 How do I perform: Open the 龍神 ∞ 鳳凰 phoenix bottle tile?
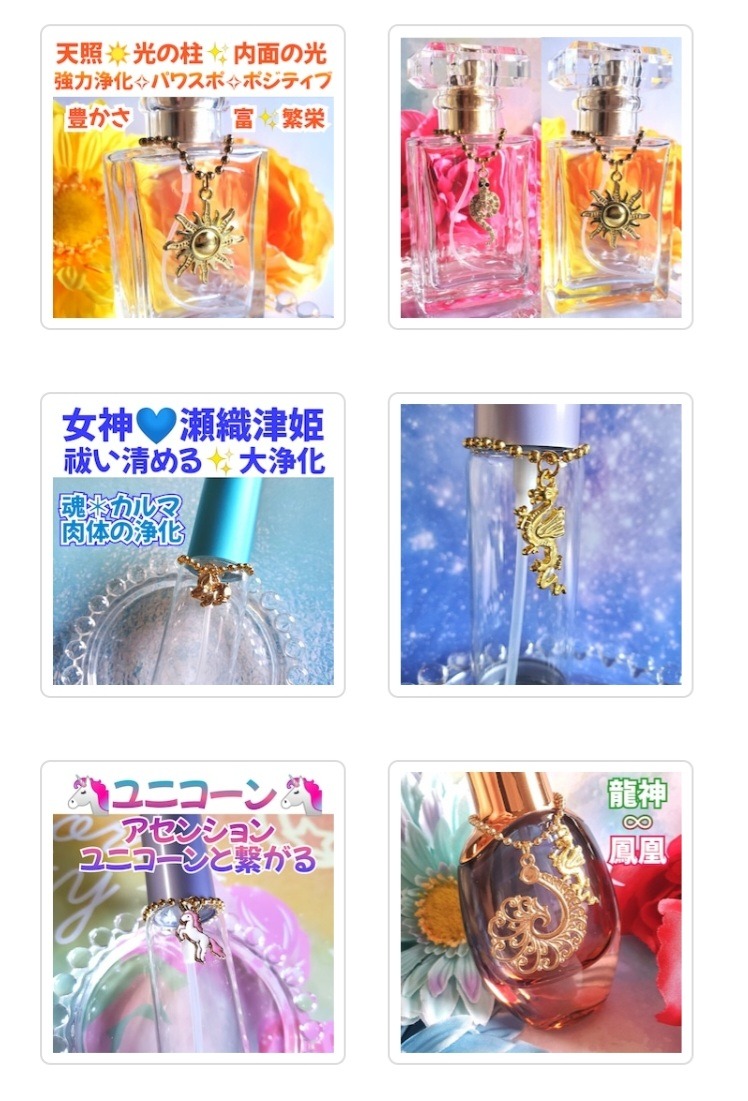pyautogui.click(x=540, y=912)
